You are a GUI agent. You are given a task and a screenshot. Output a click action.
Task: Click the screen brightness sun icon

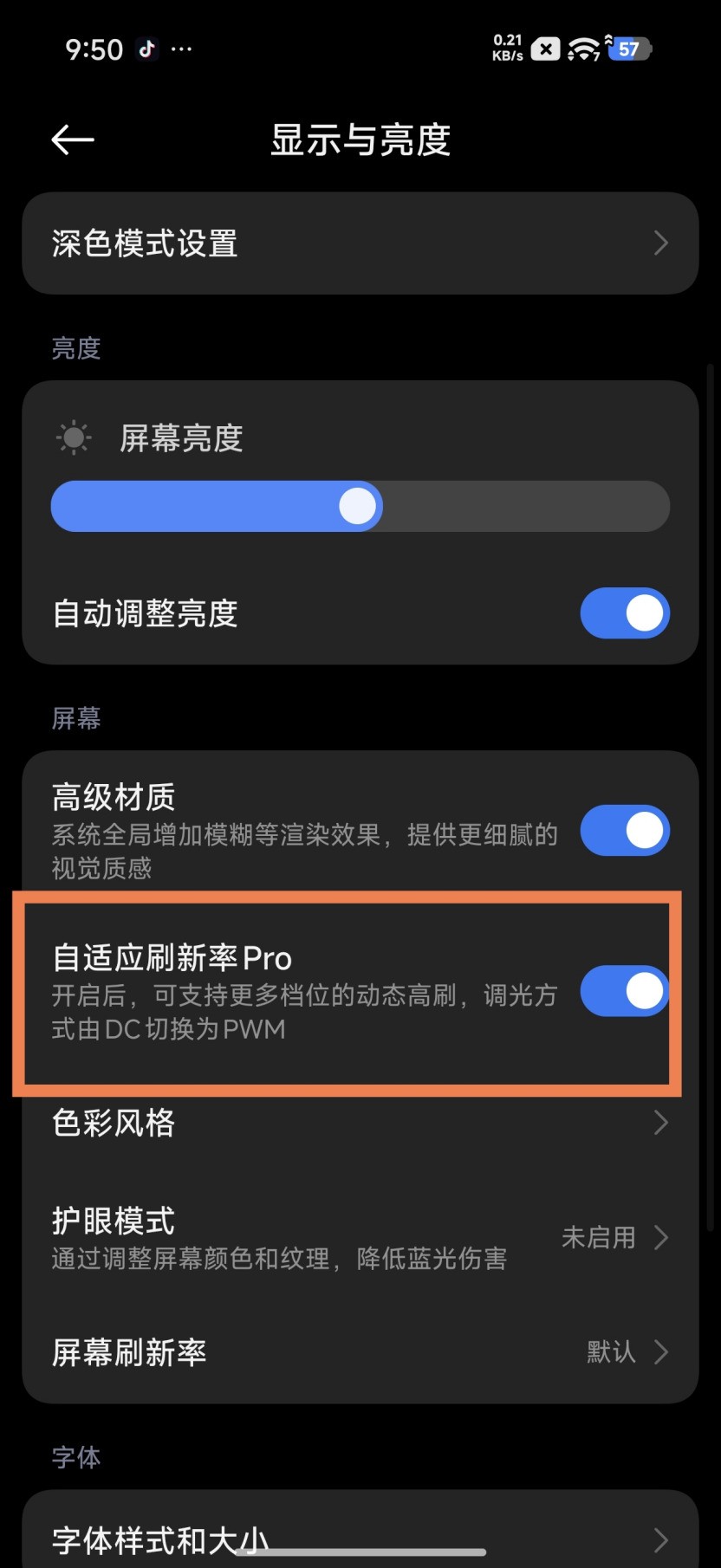72,438
